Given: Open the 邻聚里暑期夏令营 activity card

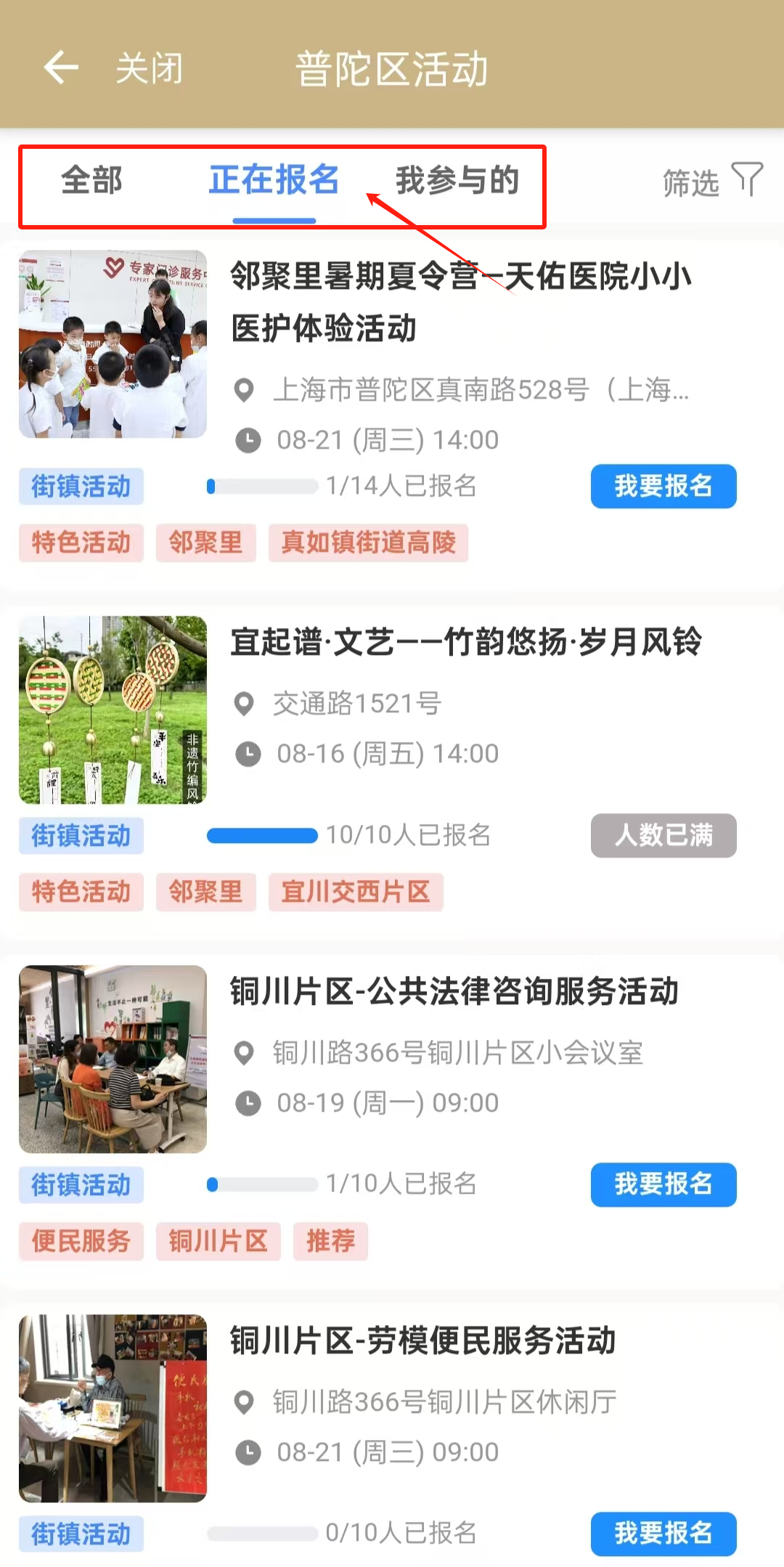Looking at the screenshot, I should coord(460,301).
